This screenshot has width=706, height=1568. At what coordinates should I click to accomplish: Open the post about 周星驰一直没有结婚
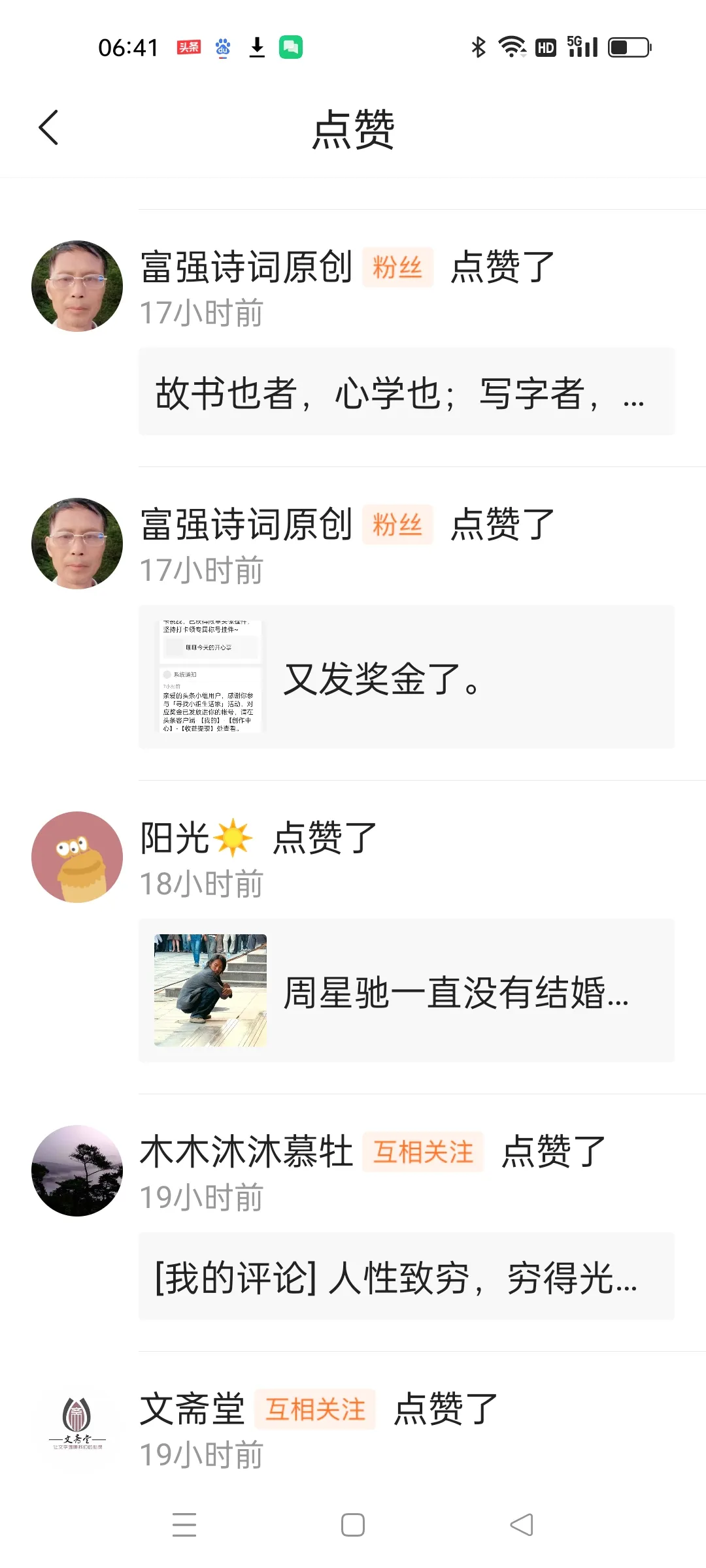[x=406, y=990]
